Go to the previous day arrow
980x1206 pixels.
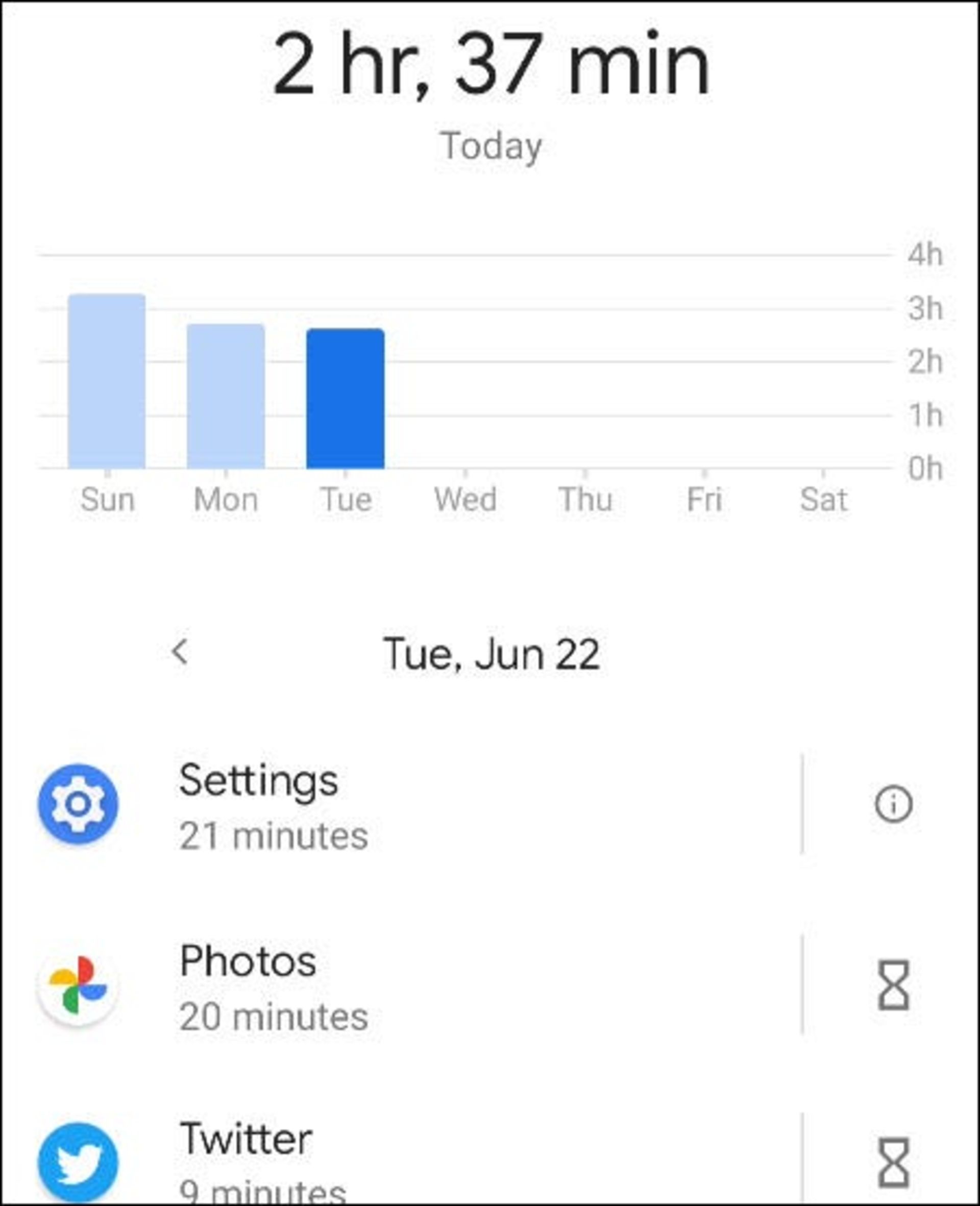180,652
